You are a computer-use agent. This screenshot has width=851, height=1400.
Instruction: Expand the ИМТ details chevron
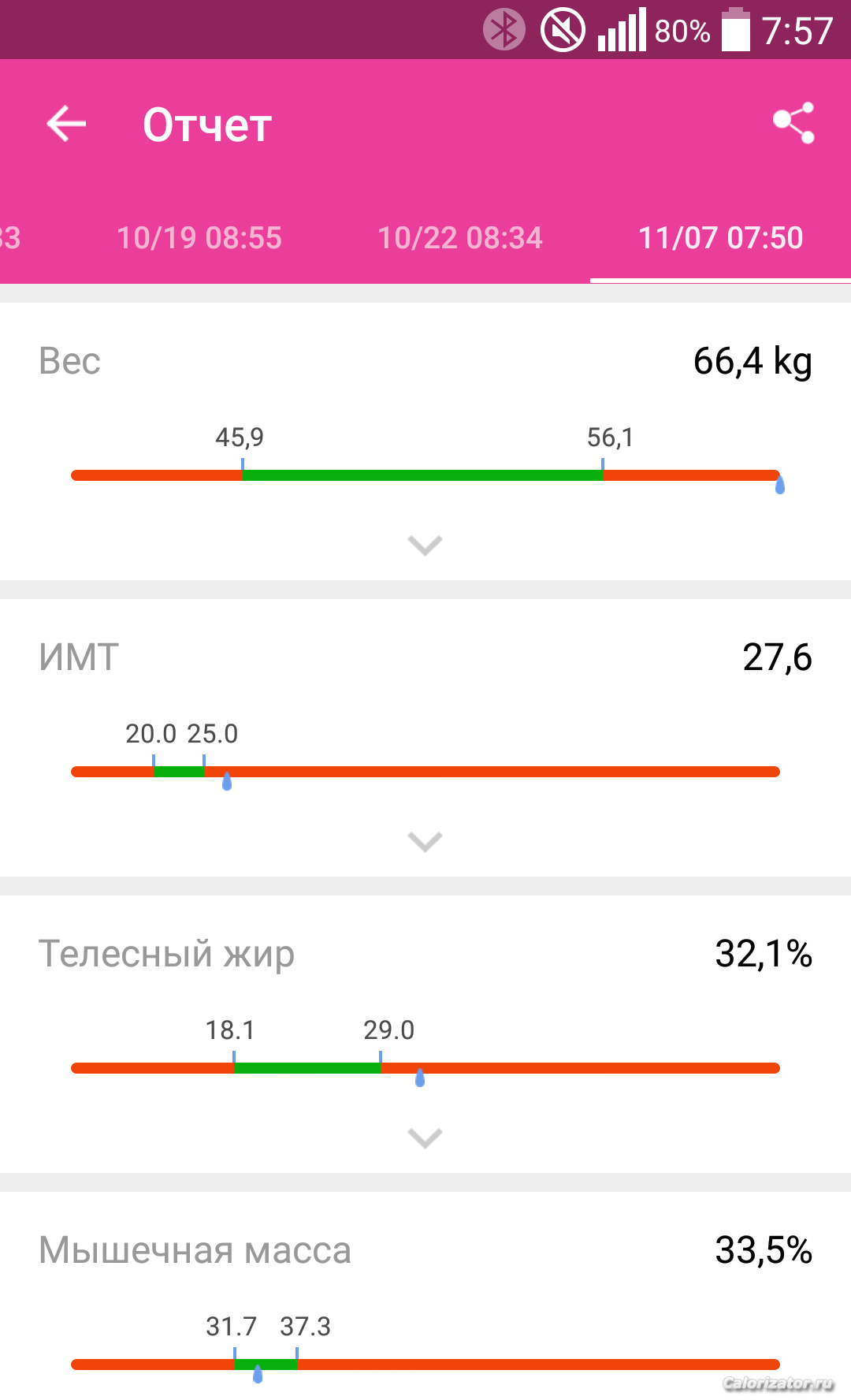(425, 841)
